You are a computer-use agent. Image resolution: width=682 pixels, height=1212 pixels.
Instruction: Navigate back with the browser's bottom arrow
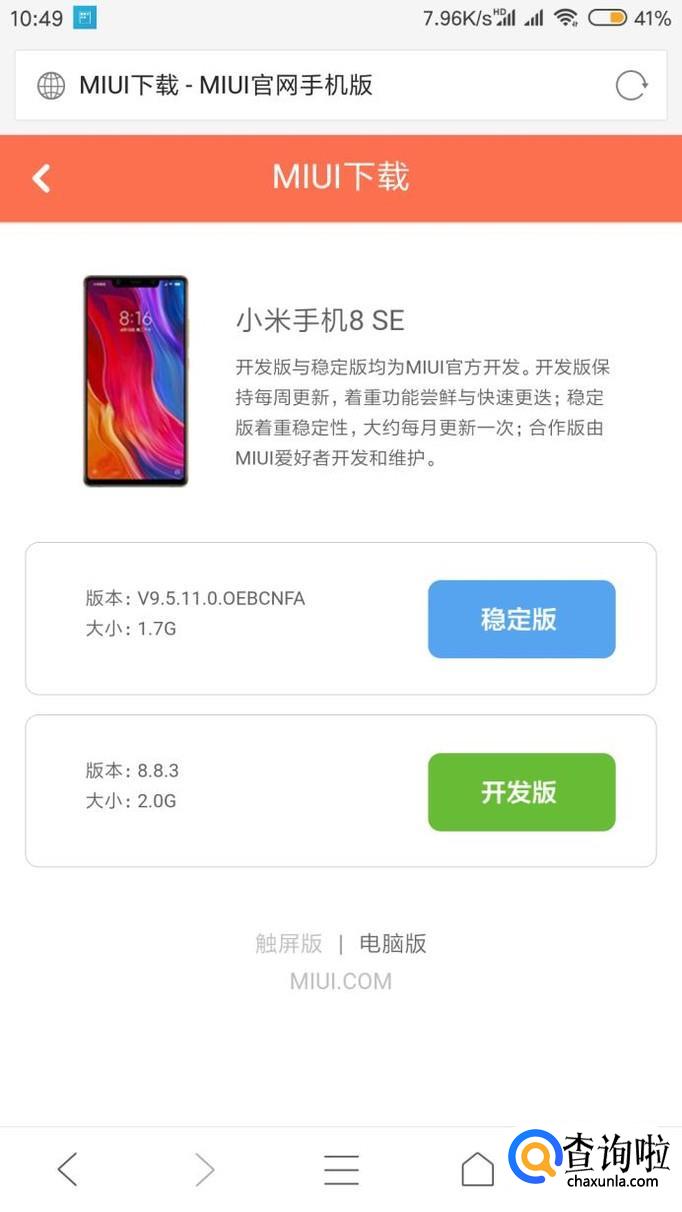(67, 1168)
